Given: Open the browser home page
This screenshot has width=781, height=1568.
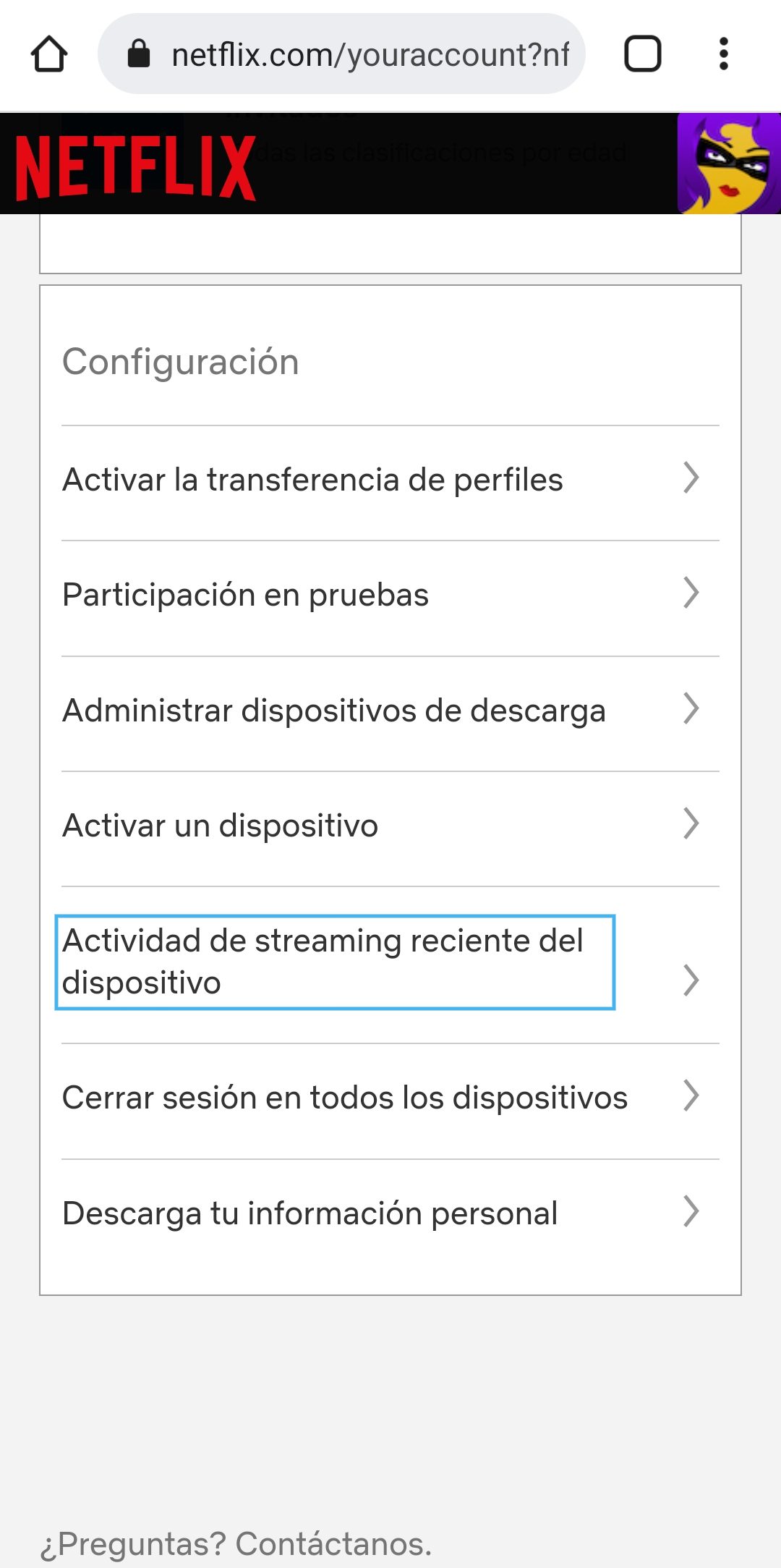Looking at the screenshot, I should 49,54.
